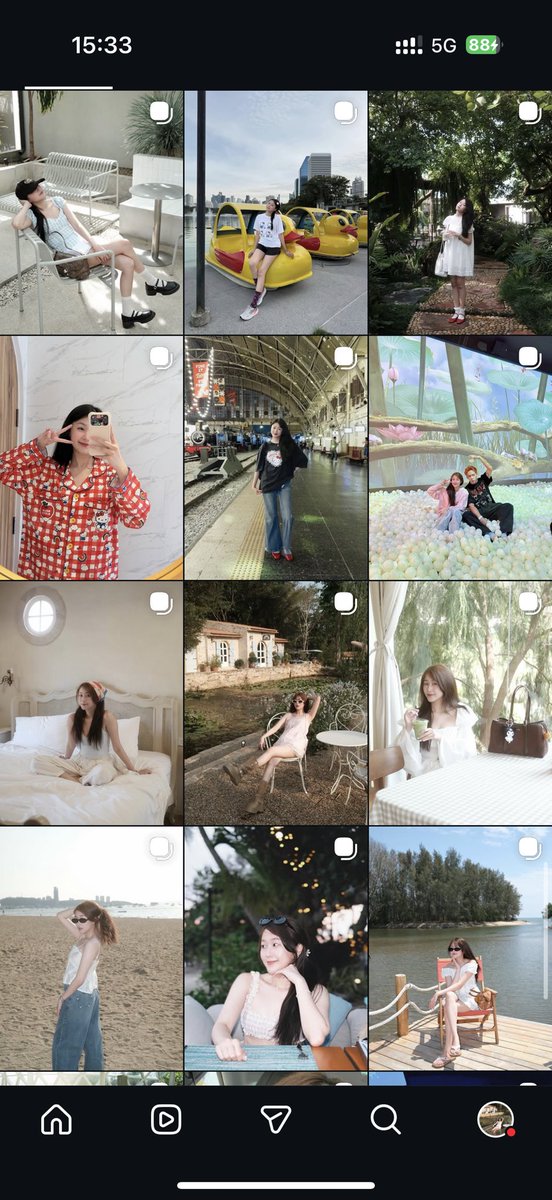
Task: Open direct messages with the paper-plane icon
Action: click(x=275, y=1119)
